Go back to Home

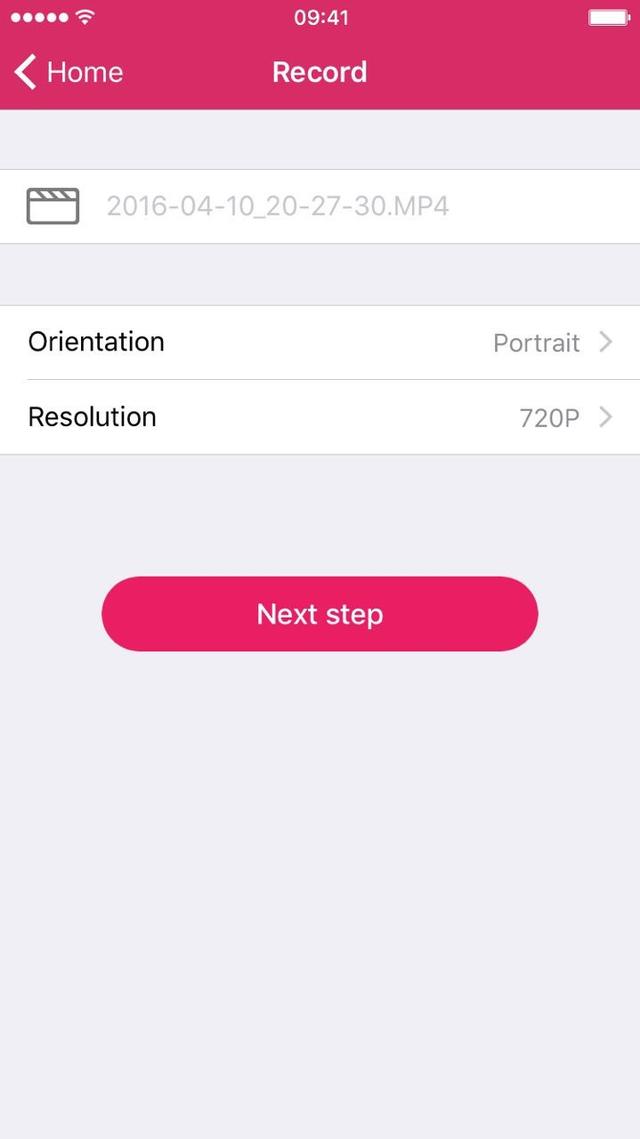coord(69,72)
